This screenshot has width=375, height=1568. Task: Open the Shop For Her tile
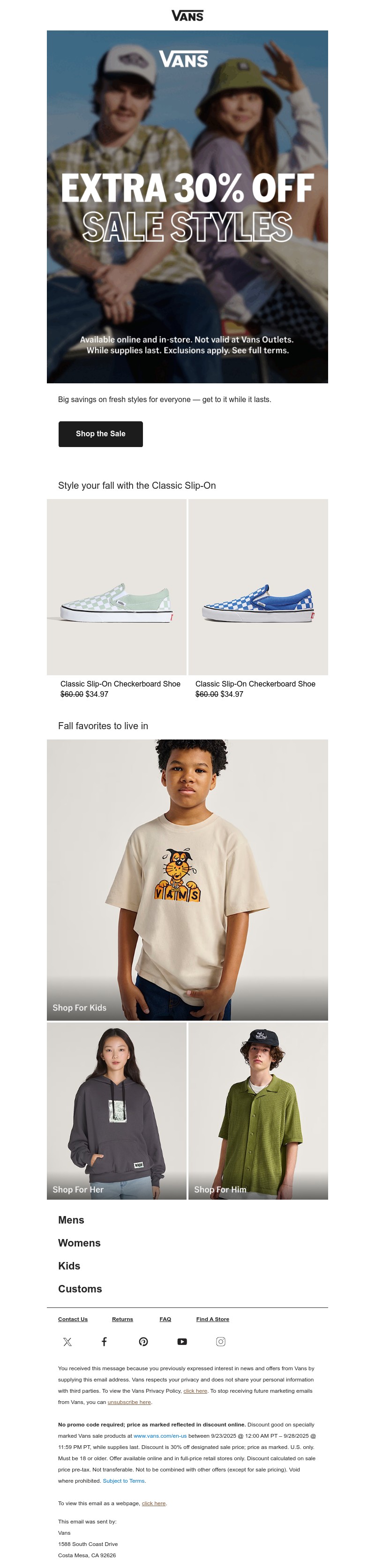click(x=116, y=1110)
